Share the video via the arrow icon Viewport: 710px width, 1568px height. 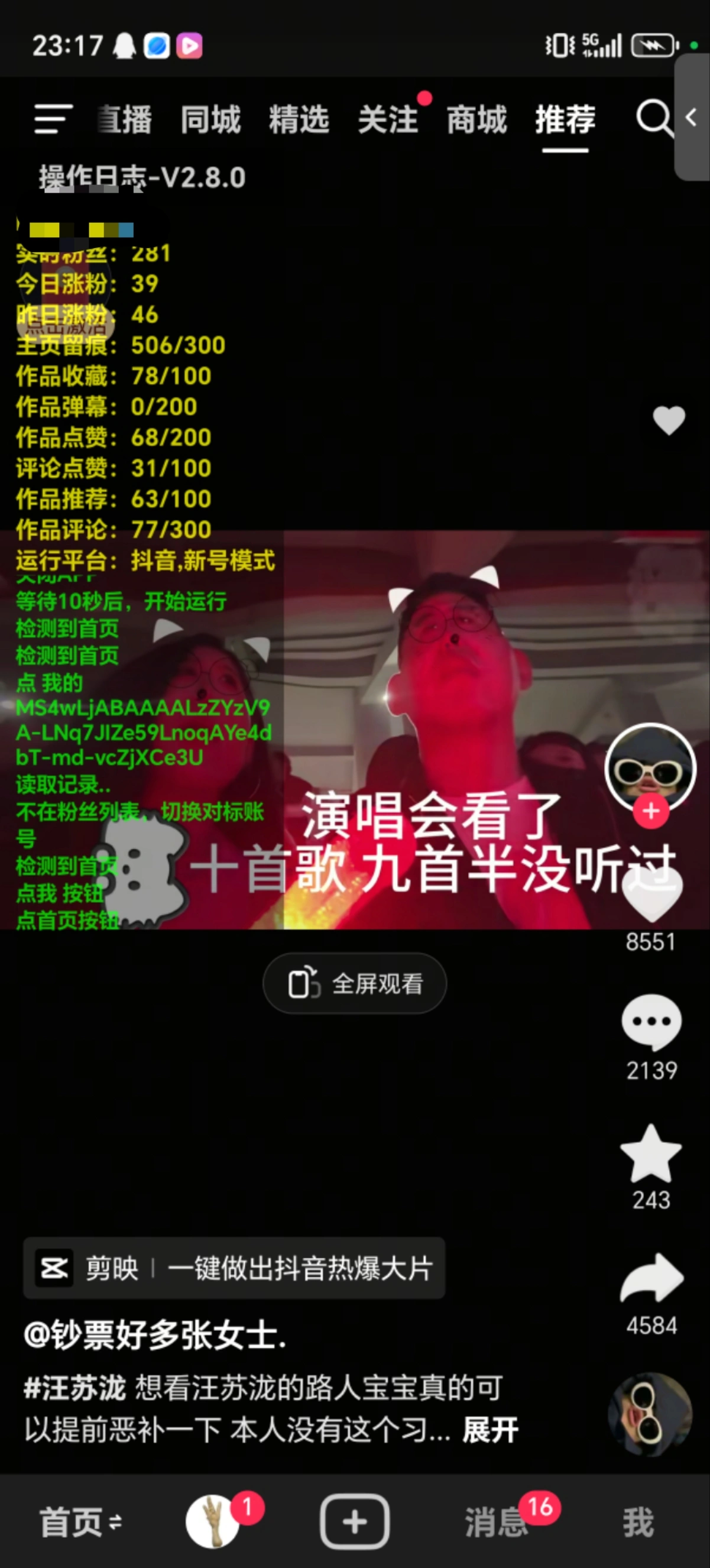point(651,1278)
